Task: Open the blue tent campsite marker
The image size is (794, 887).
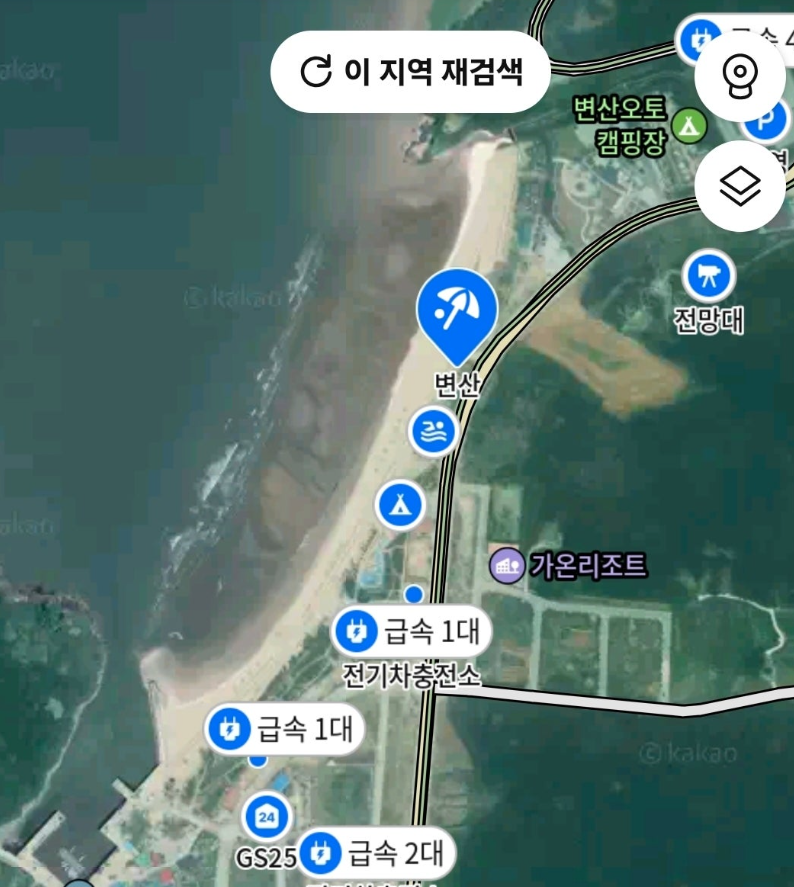Action: pyautogui.click(x=400, y=505)
